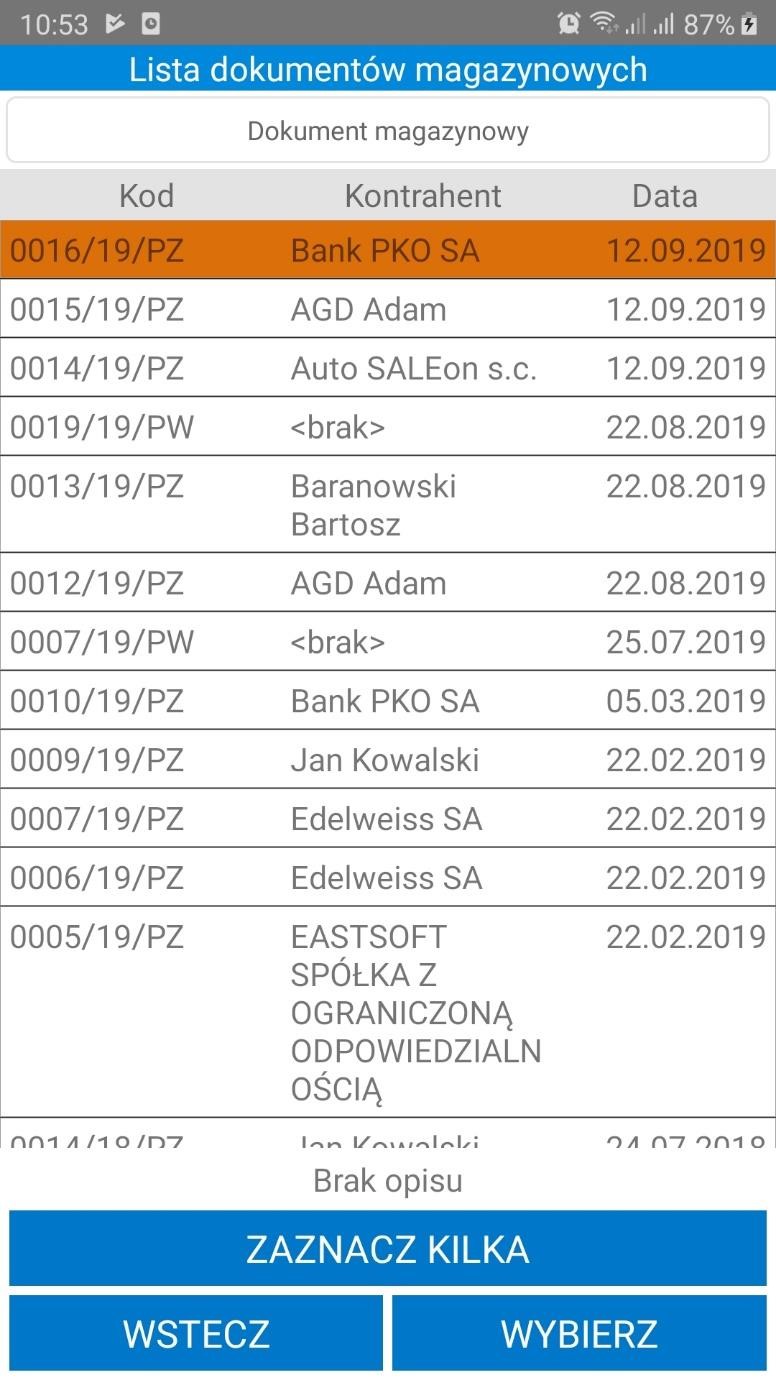Select document 0015/19/PZ AGD Adam
This screenshot has width=776, height=1380.
pos(388,309)
